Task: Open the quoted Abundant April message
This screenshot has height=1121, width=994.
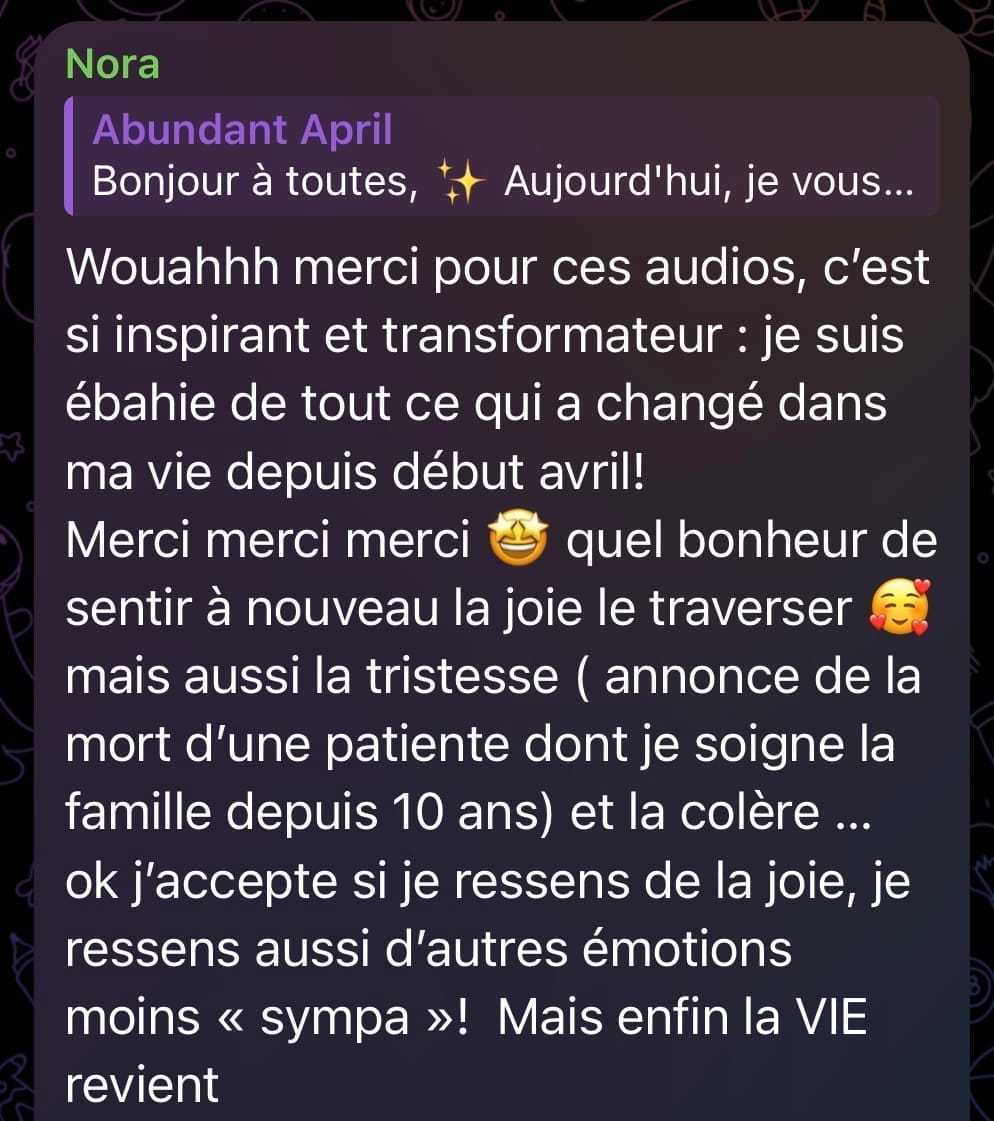Action: (x=500, y=156)
